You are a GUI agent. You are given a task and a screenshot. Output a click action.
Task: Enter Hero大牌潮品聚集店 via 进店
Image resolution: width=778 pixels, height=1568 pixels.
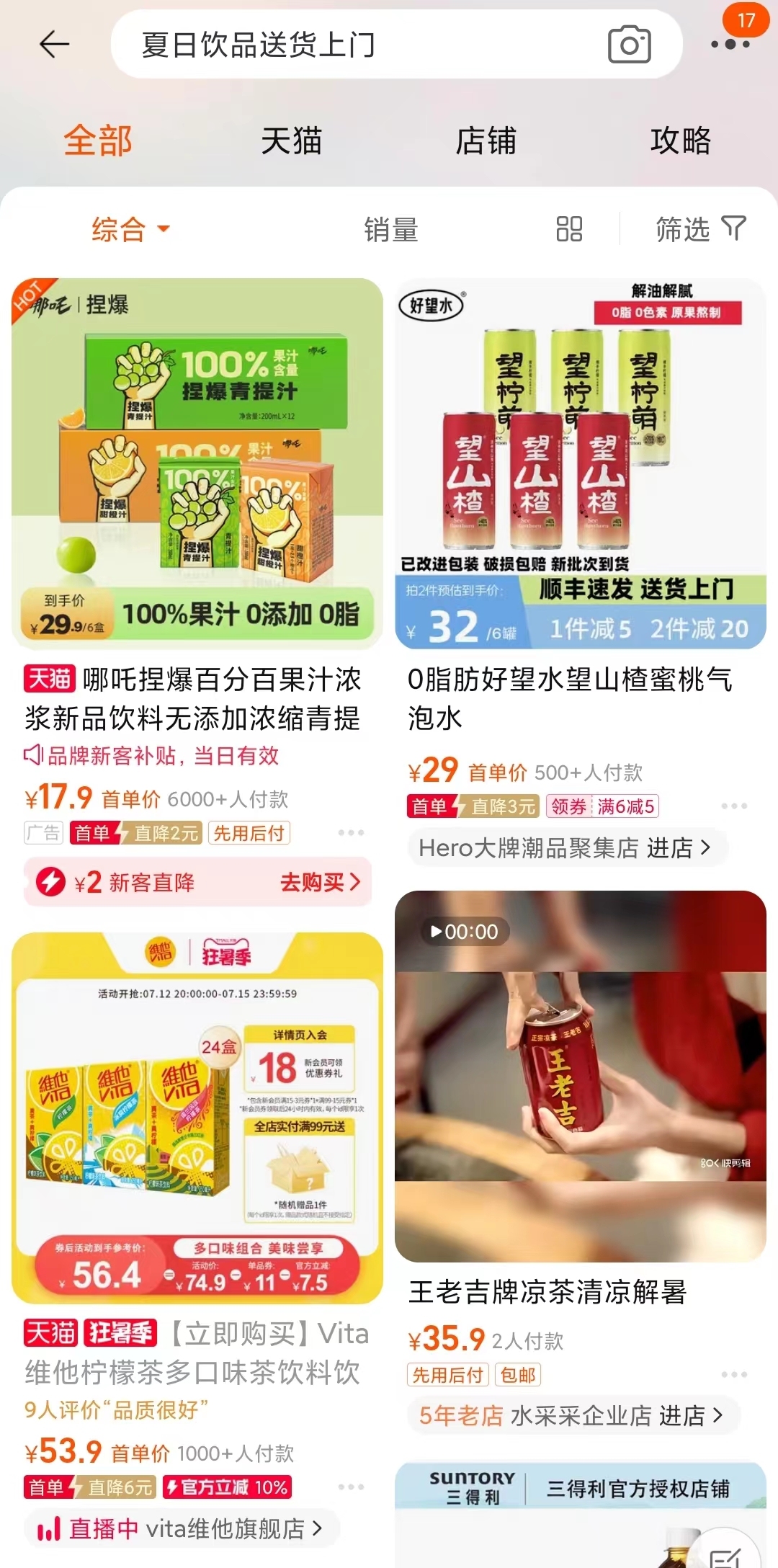(x=677, y=848)
